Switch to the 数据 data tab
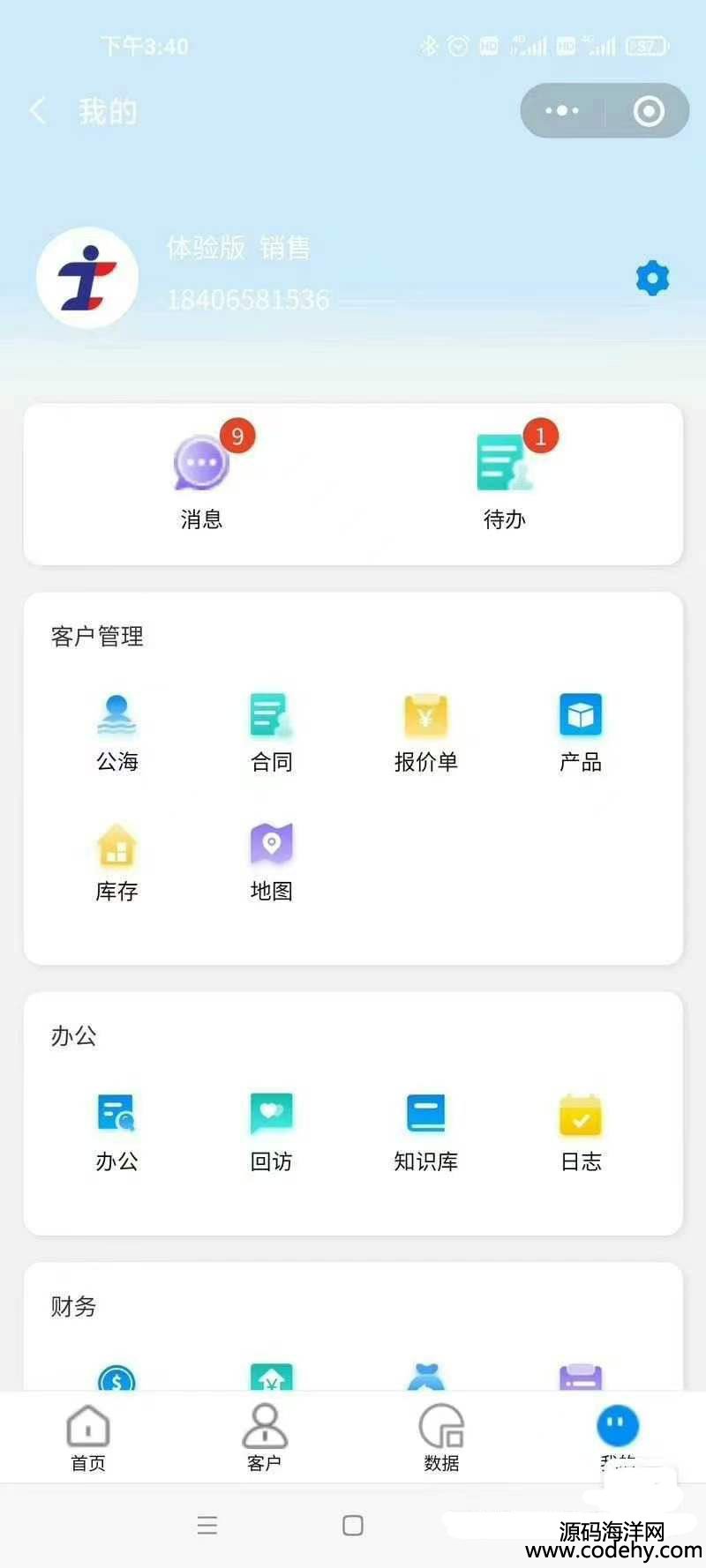The image size is (706, 1568). pyautogui.click(x=441, y=1437)
